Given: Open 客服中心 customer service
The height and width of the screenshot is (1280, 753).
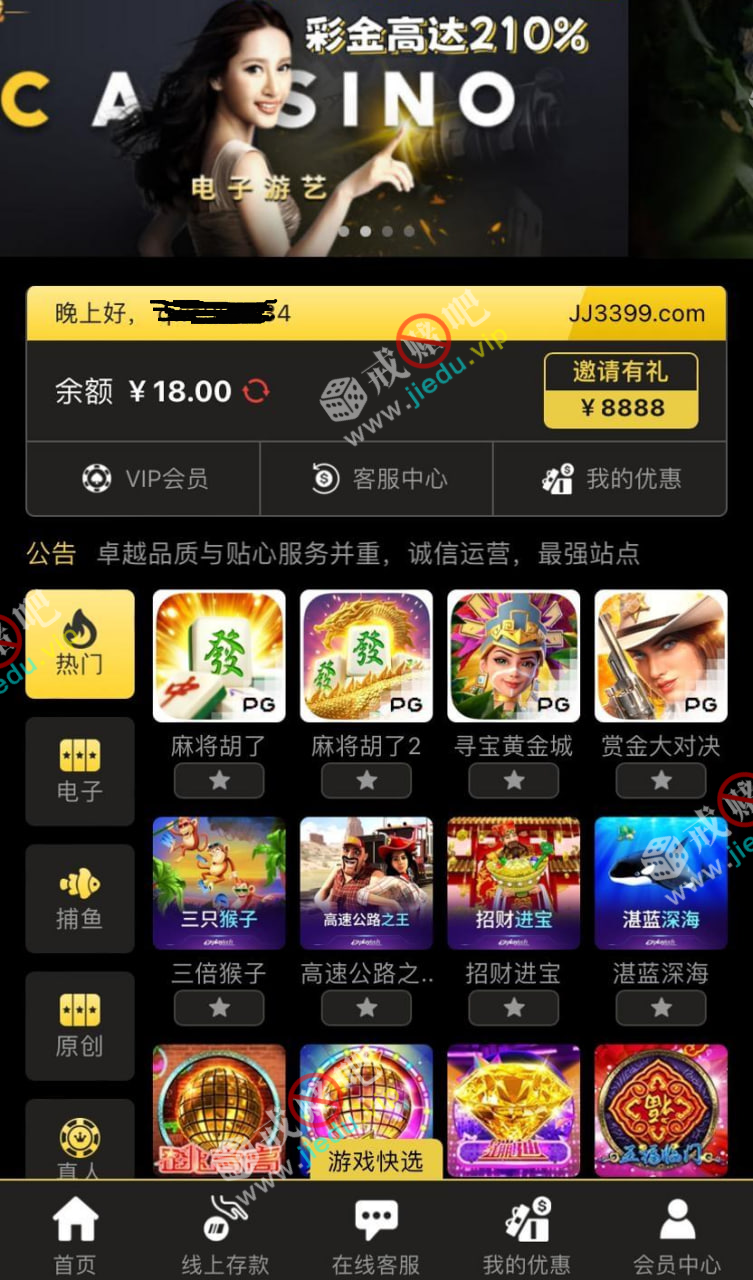Looking at the screenshot, I should coord(377,479).
